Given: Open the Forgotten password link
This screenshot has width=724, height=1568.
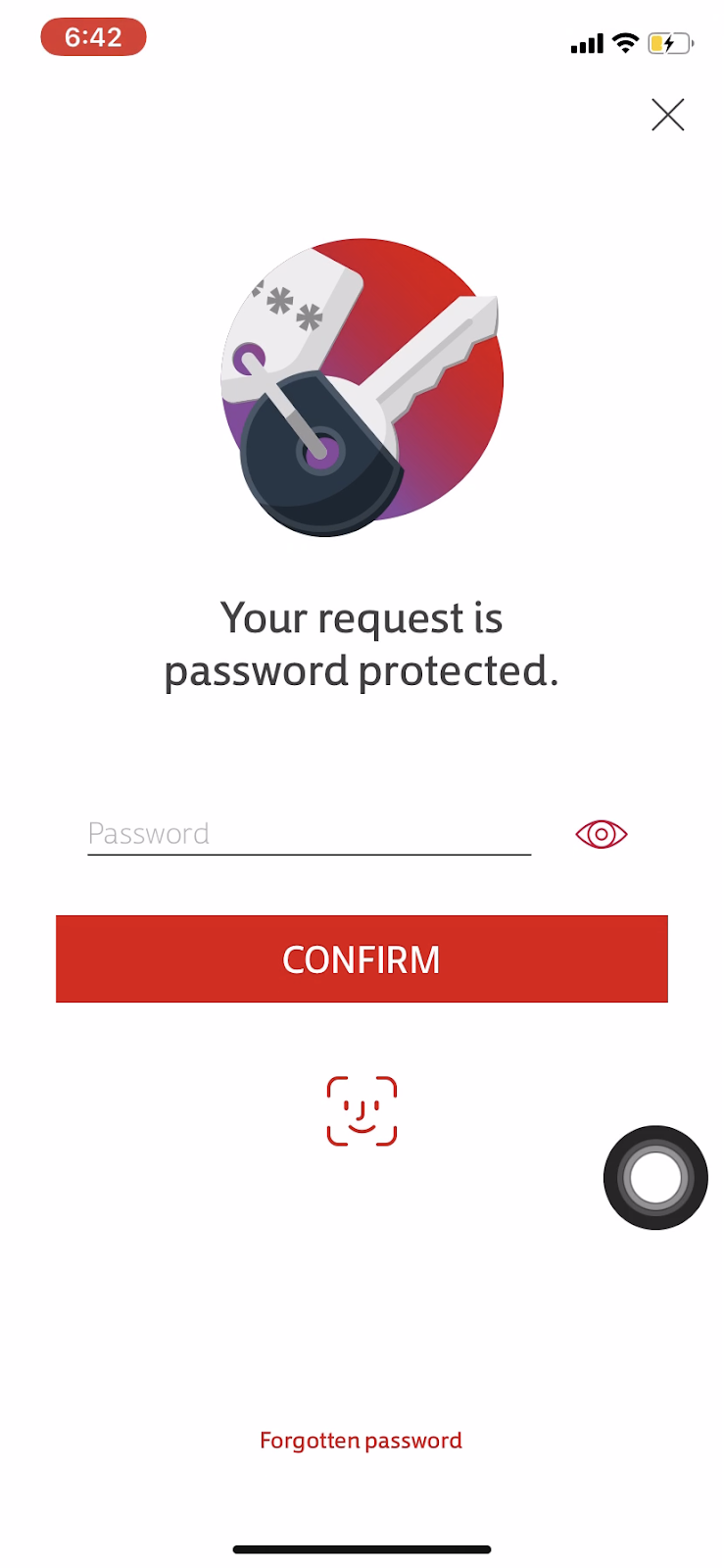Looking at the screenshot, I should [x=361, y=1441].
